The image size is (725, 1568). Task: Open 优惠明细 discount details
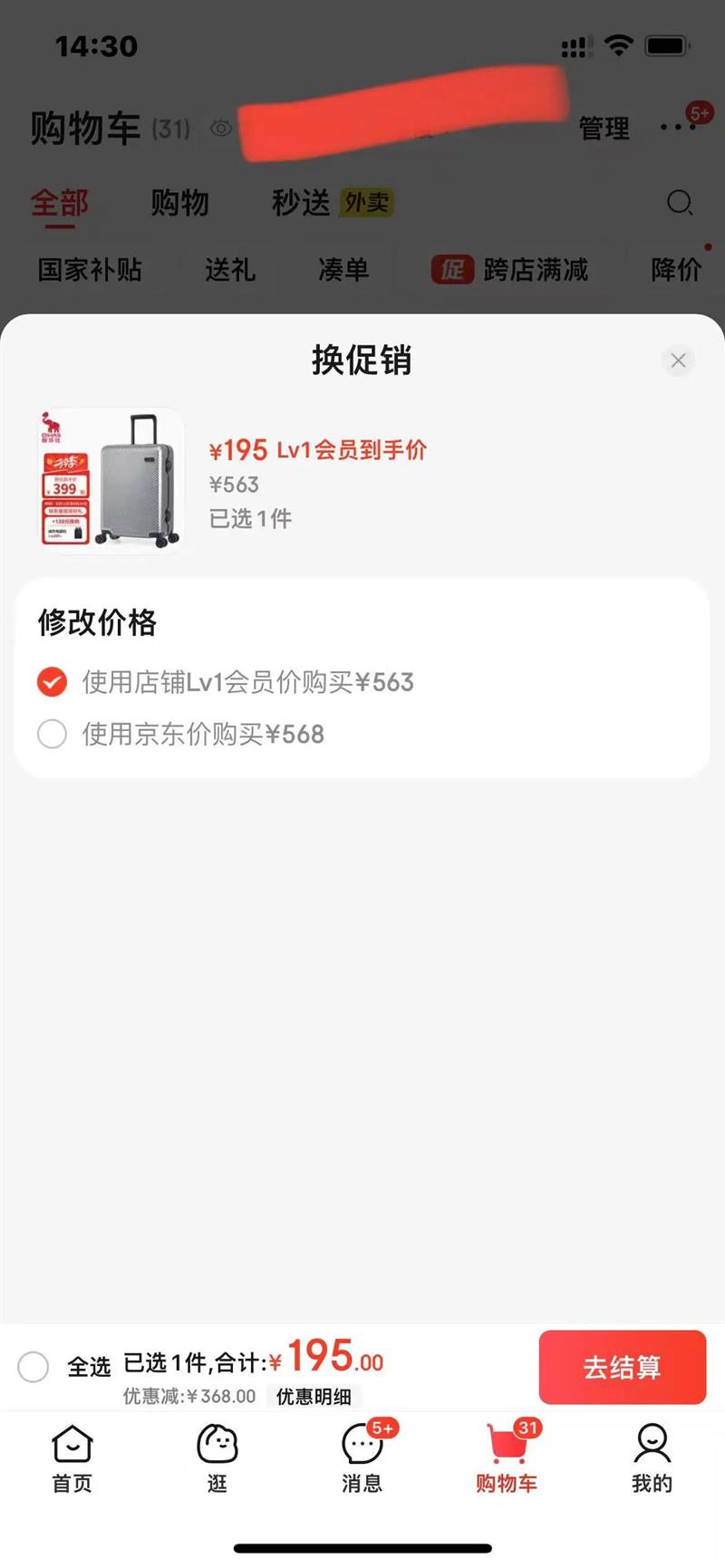tap(314, 1397)
